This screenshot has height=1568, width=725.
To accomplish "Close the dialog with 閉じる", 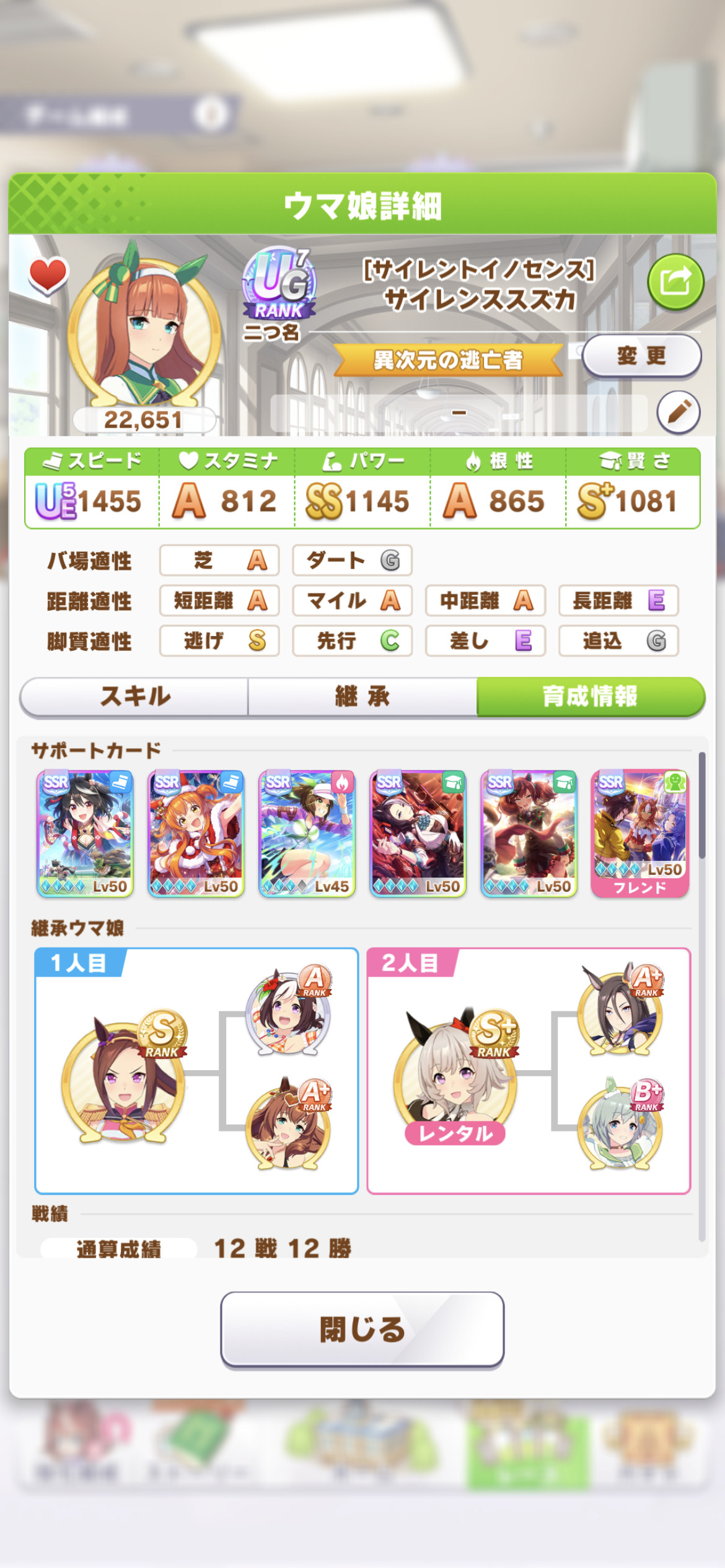I will (362, 1329).
